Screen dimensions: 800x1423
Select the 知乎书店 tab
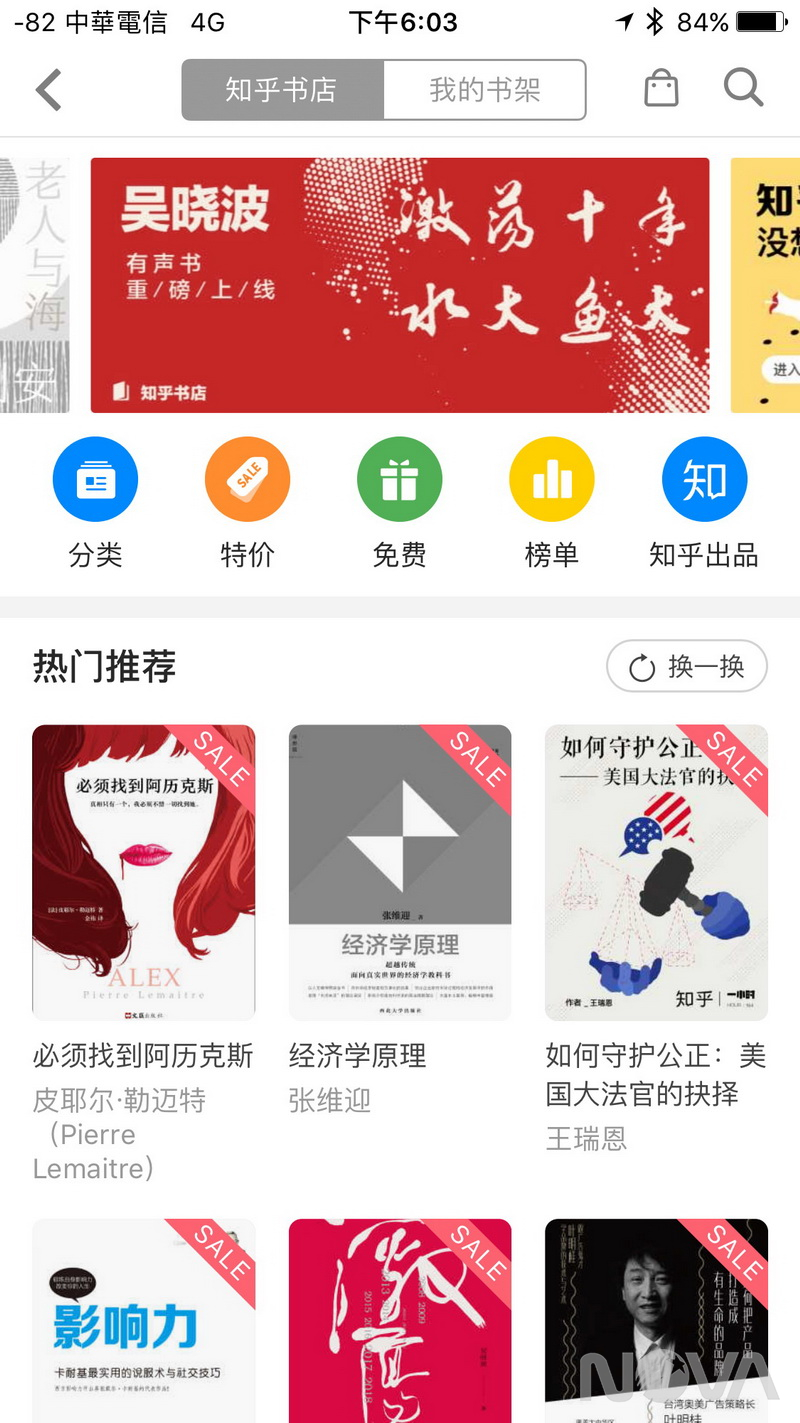(283, 89)
